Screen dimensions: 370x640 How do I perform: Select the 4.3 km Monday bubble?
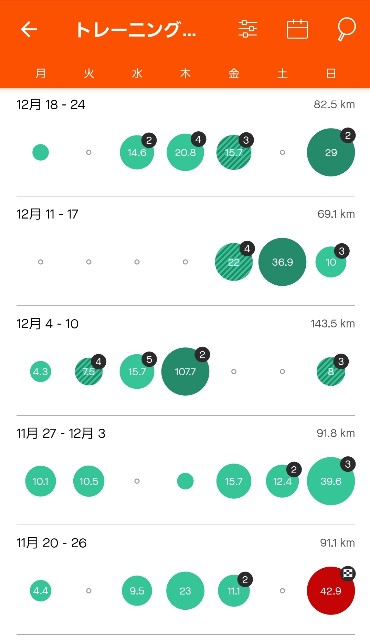40,371
